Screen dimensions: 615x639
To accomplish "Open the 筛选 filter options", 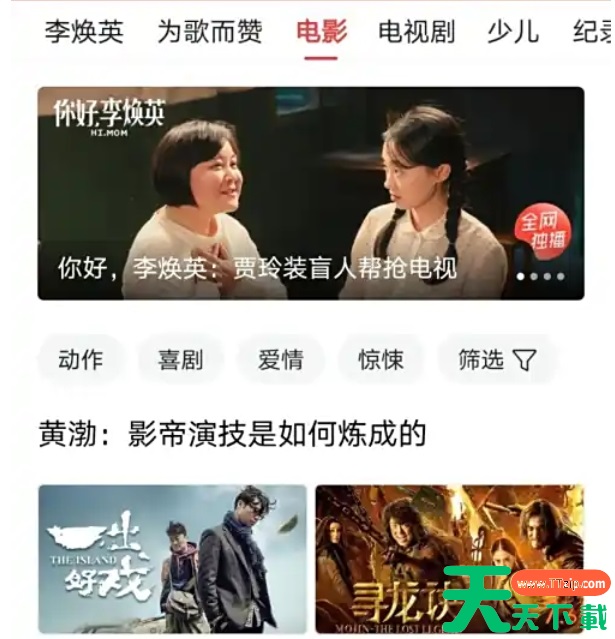I will coord(496,360).
